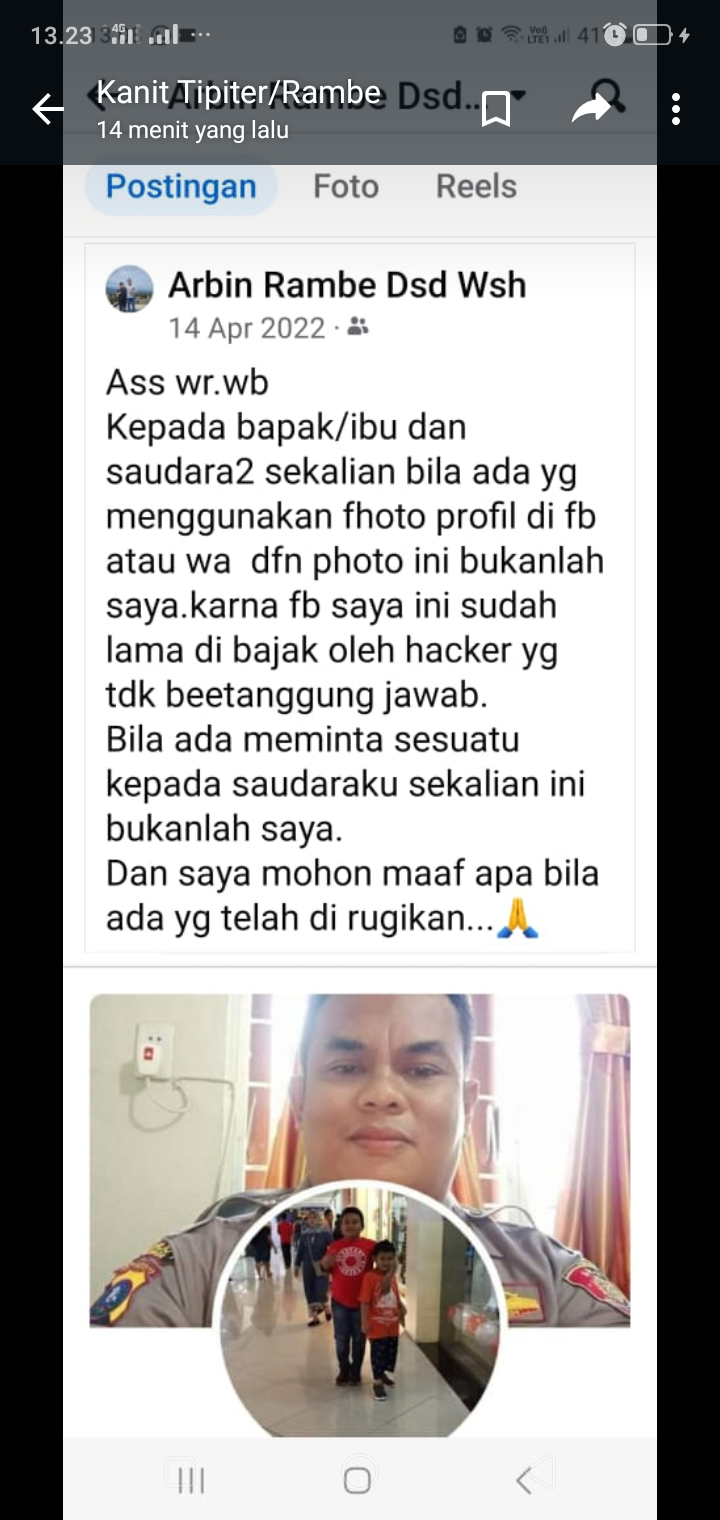Open the recent apps view
This screenshot has width=720, height=1520.
coord(191,1480)
